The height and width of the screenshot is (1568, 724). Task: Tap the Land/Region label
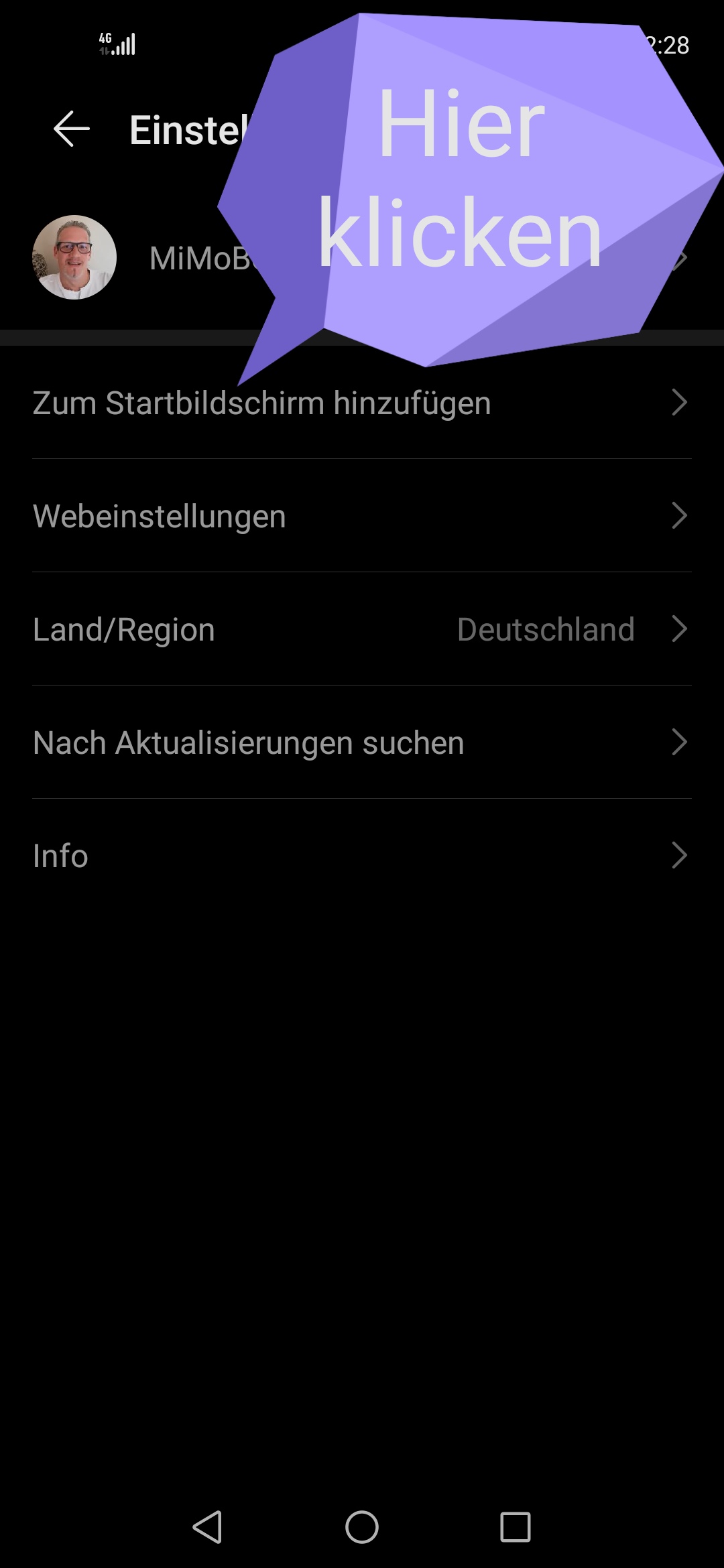[123, 629]
